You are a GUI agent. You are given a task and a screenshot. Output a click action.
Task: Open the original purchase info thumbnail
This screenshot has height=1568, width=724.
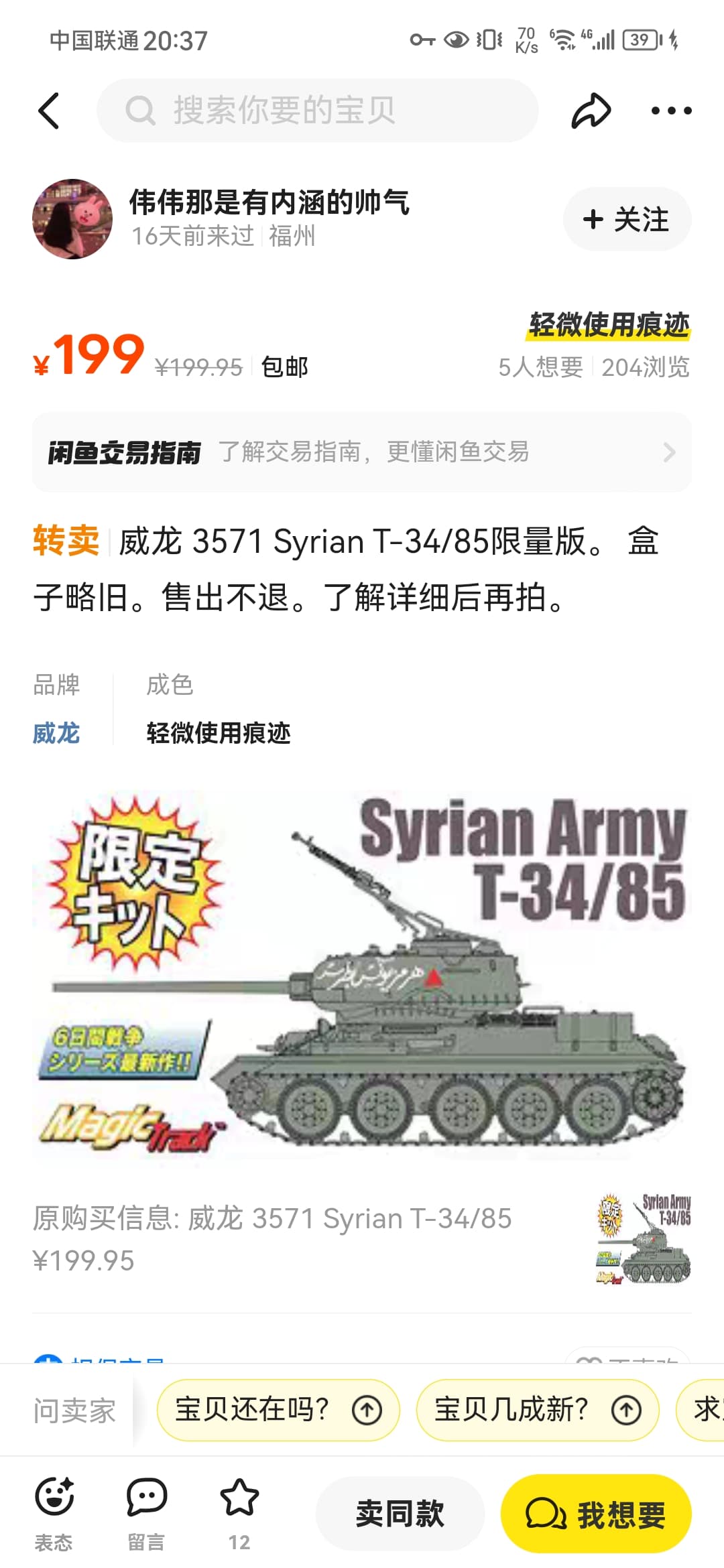click(x=644, y=1238)
